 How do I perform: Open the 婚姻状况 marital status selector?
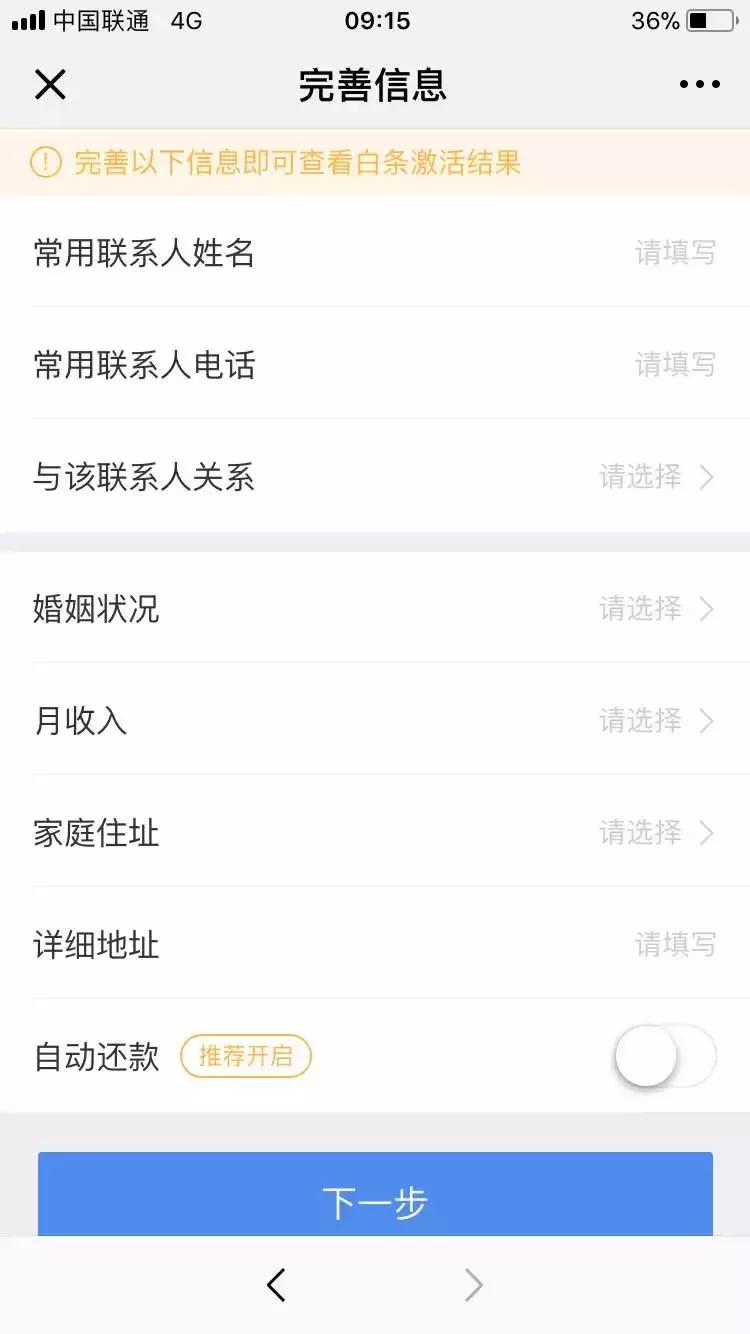(375, 610)
